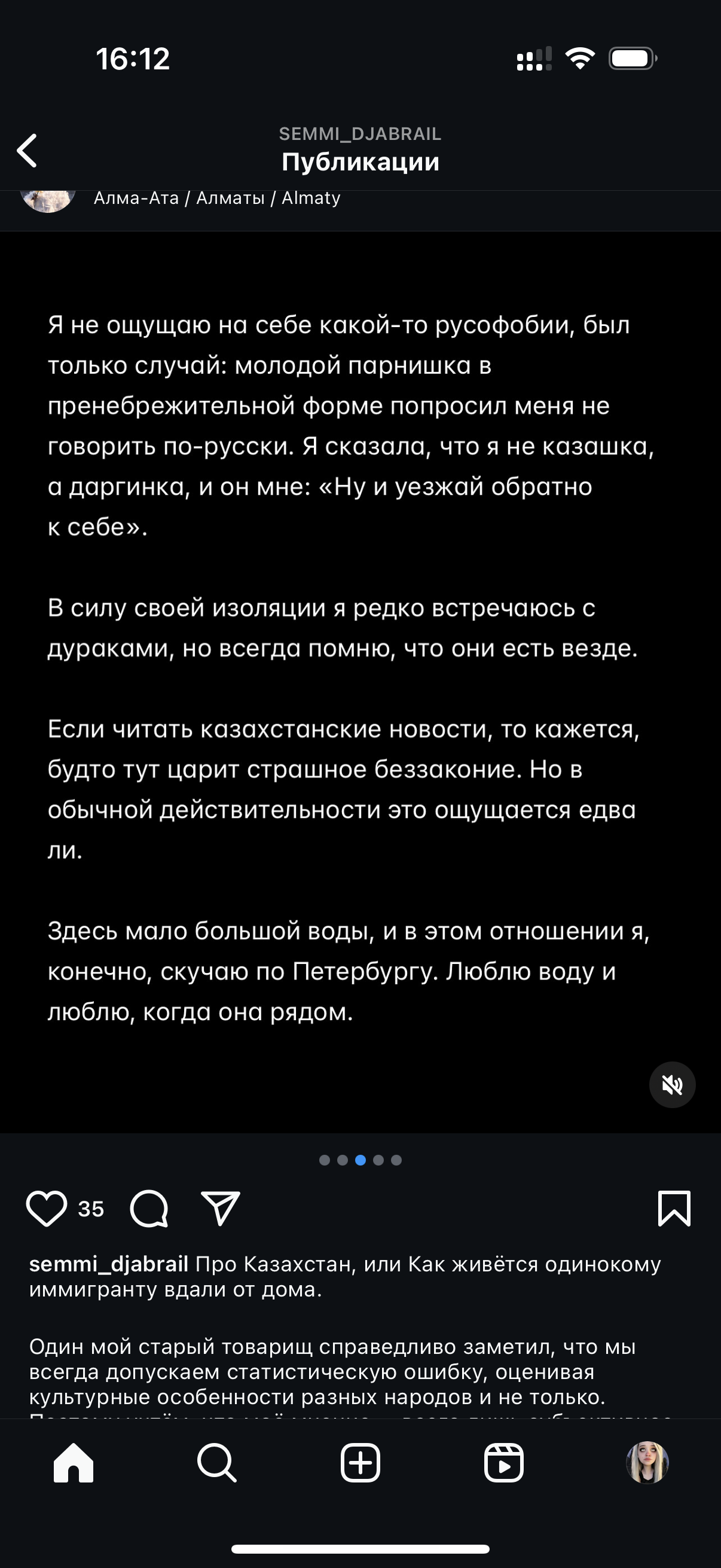Switch to the Reels tab
Image resolution: width=721 pixels, height=1568 pixels.
click(504, 1463)
